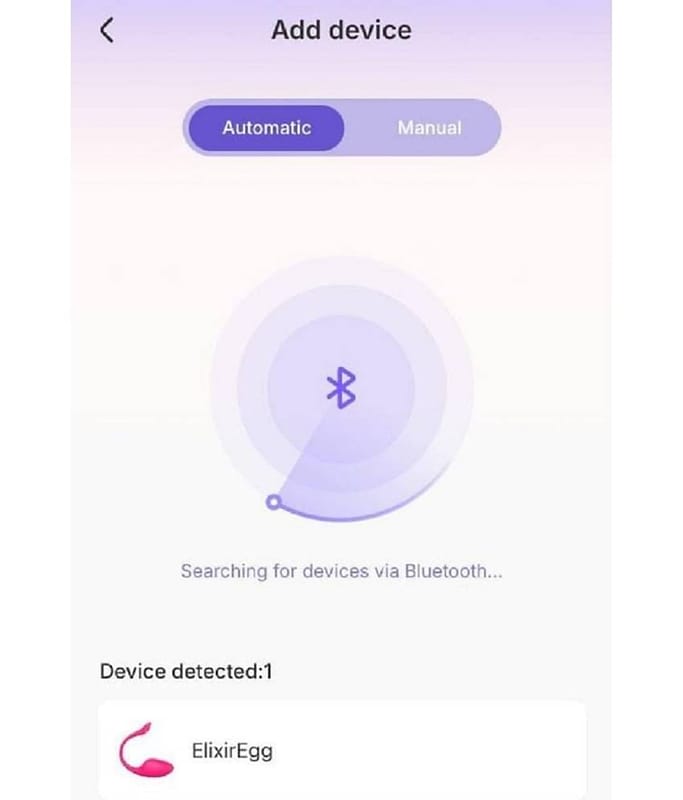Switch to Manual device adding
Image resolution: width=683 pixels, height=800 pixels.
click(429, 128)
